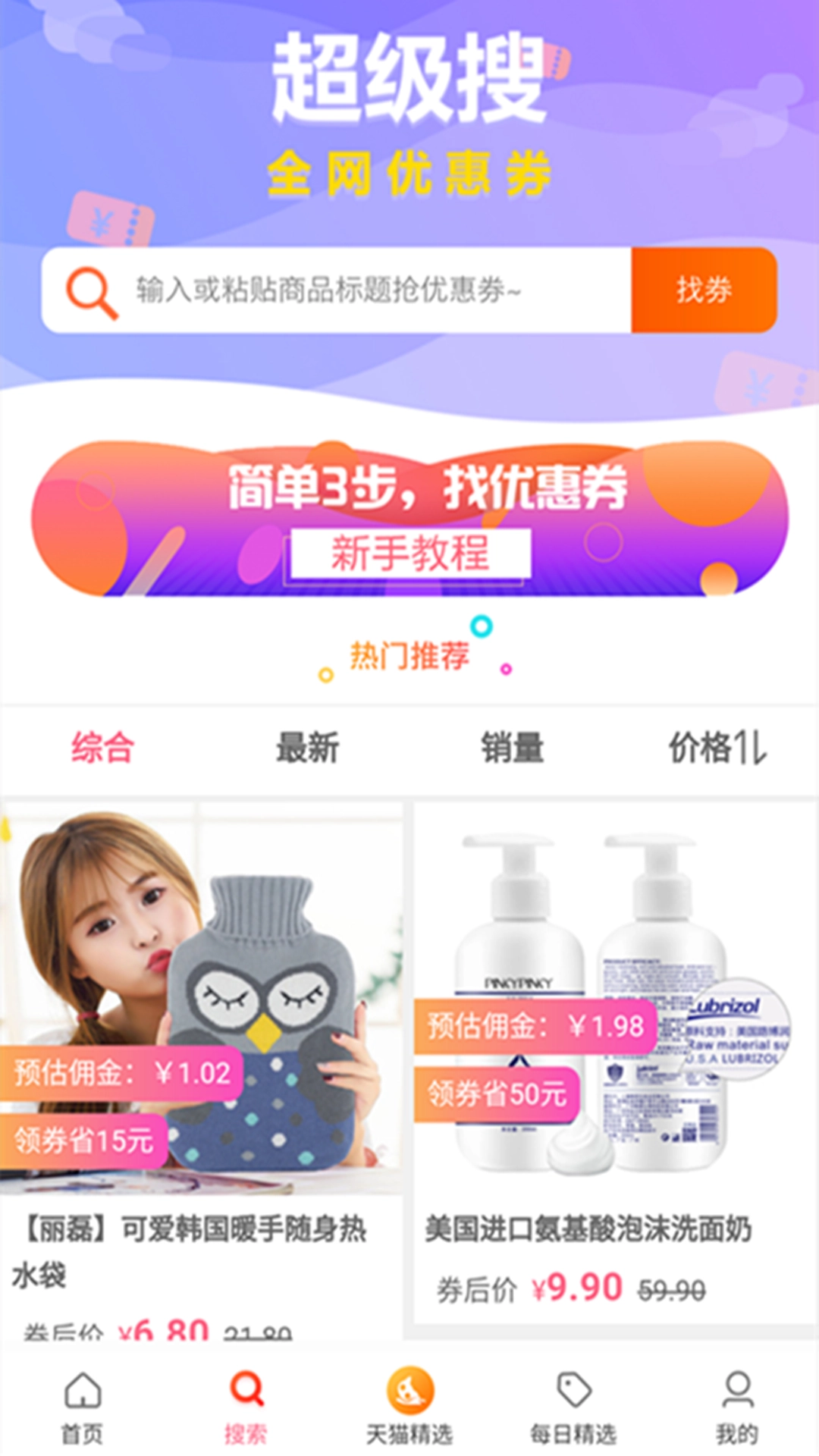
Task: View the 氨基酸泡沫洗面奶 product card
Action: [x=614, y=1062]
